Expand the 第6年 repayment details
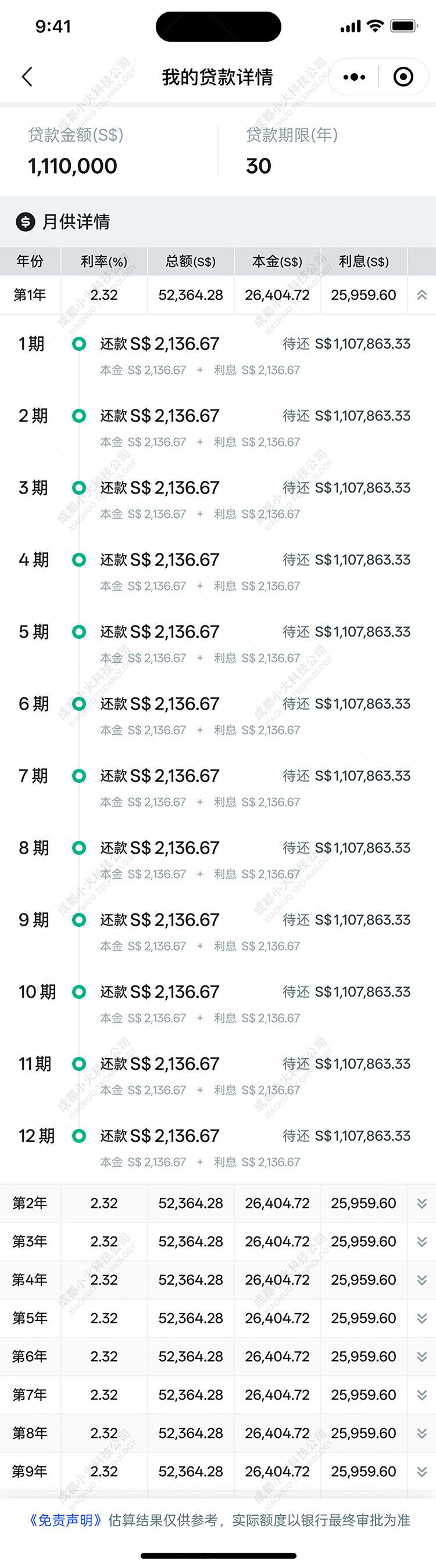Screen dimensions: 436x1568 coord(421,1357)
